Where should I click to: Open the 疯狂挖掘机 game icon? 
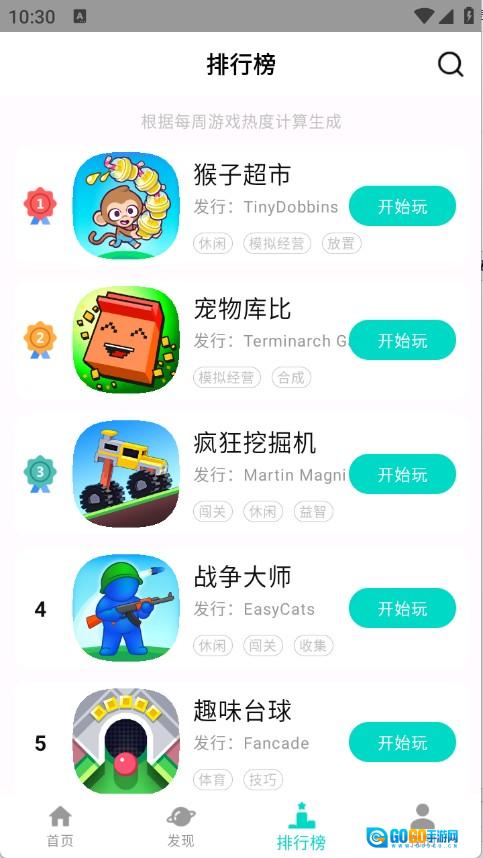click(126, 473)
